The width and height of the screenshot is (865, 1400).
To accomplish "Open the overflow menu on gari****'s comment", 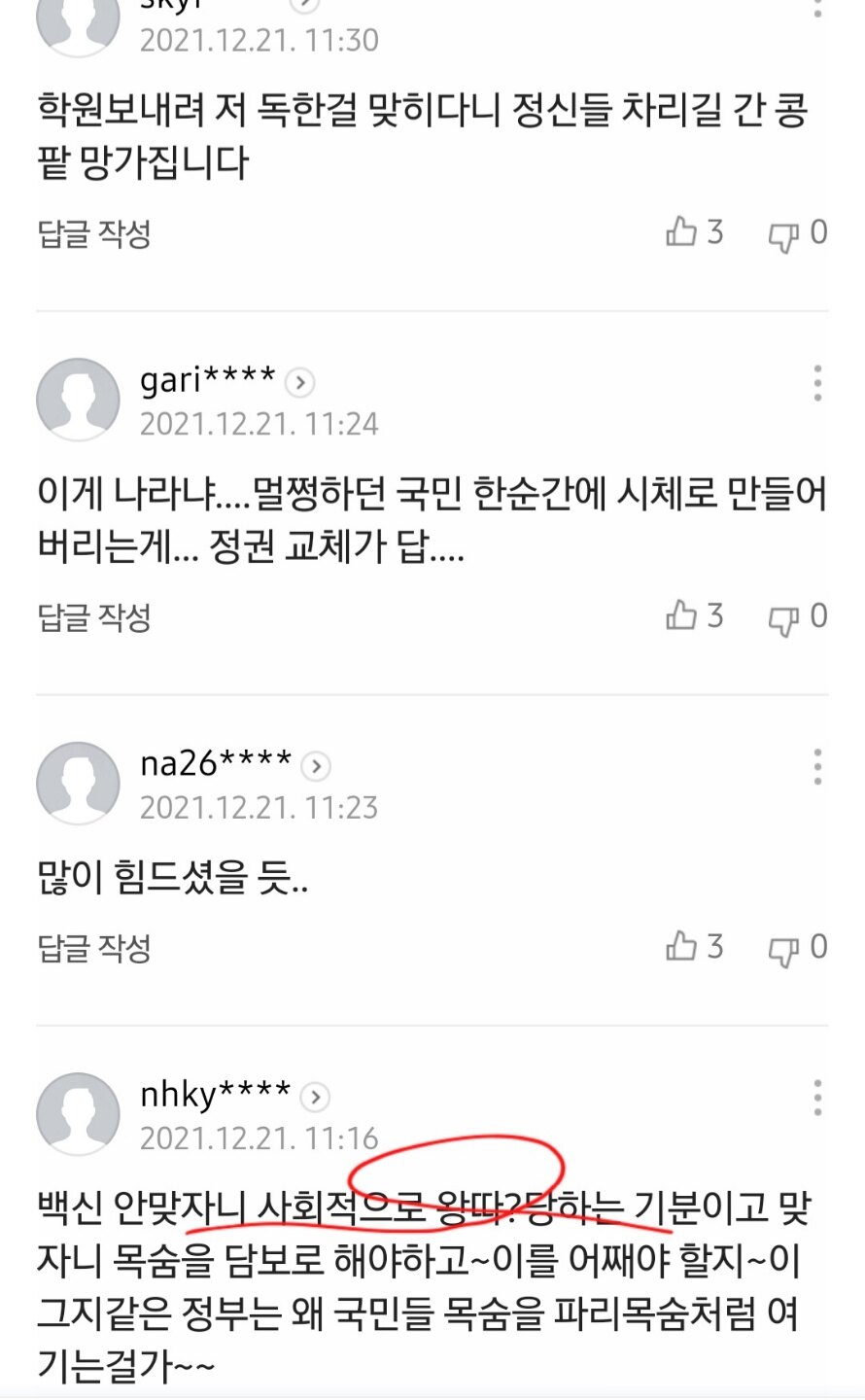I will pyautogui.click(x=817, y=384).
